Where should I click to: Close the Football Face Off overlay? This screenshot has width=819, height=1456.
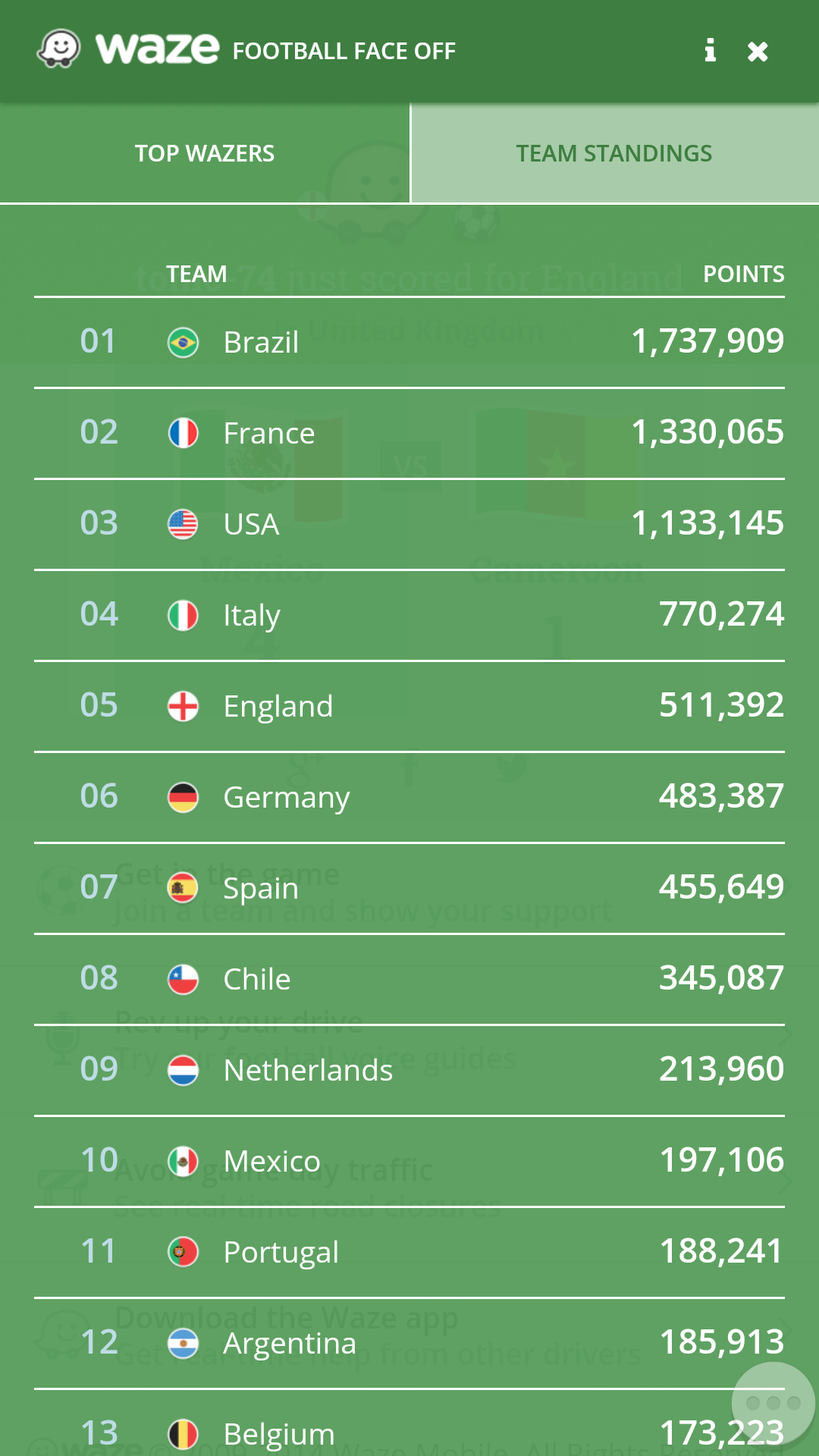coord(758,52)
